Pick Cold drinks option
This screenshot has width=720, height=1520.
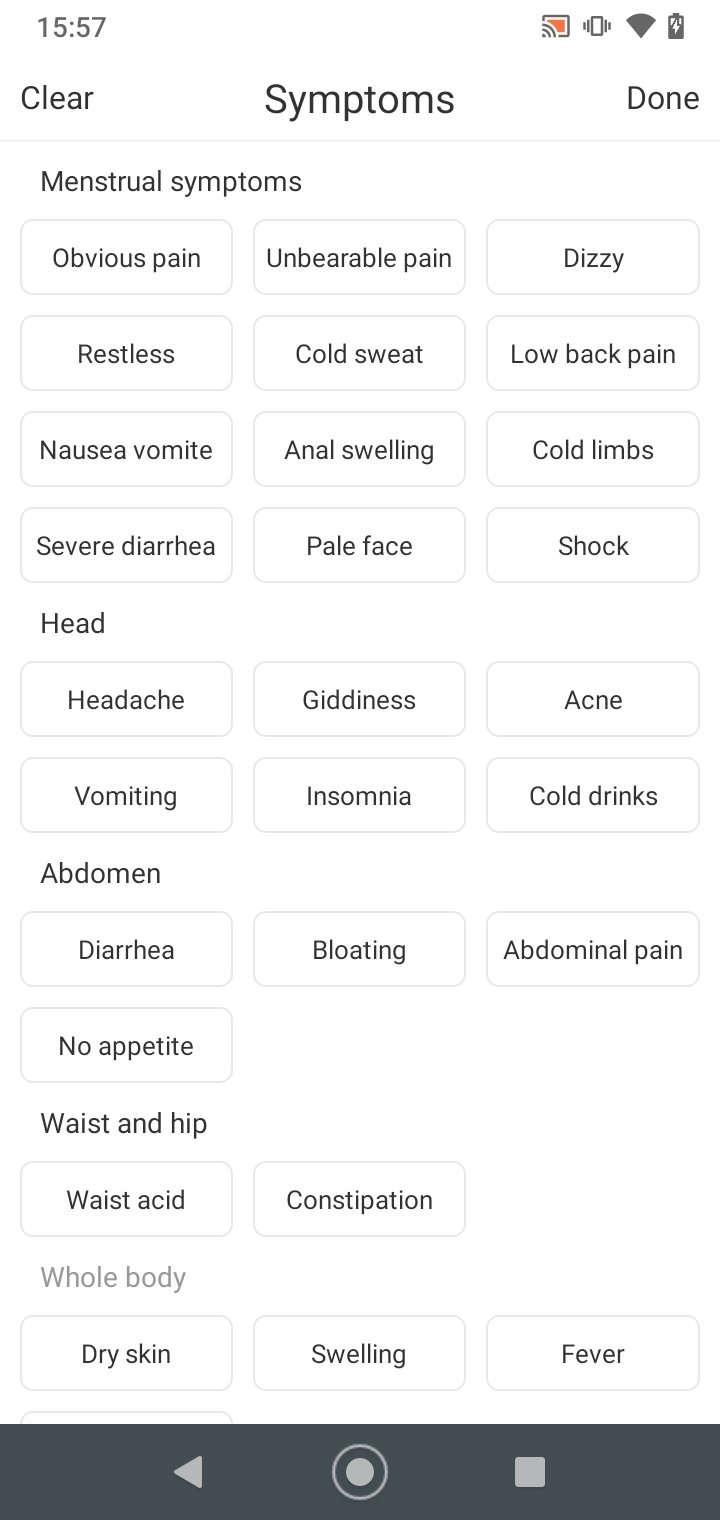click(593, 796)
